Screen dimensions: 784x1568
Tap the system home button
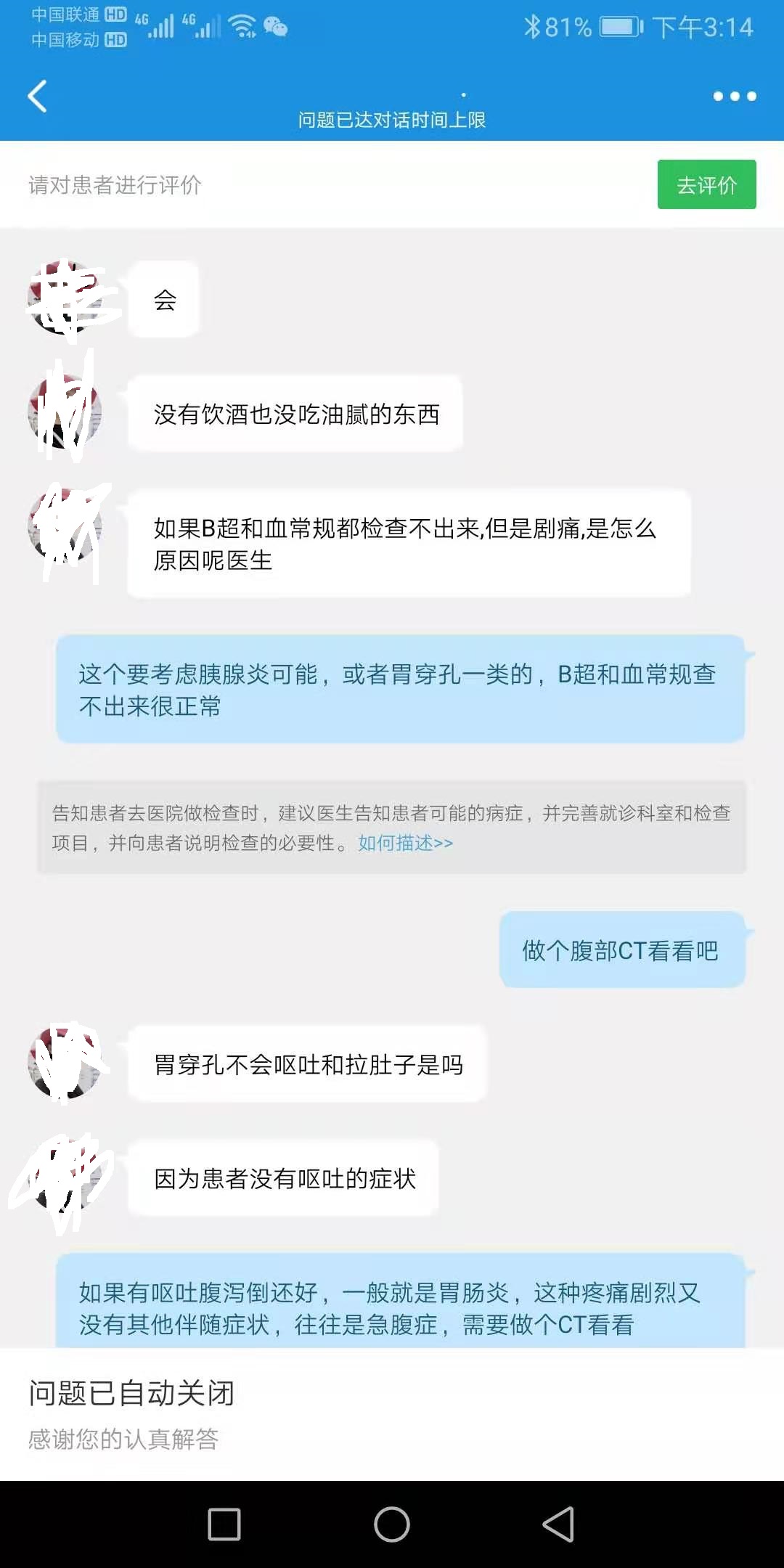point(392,1524)
